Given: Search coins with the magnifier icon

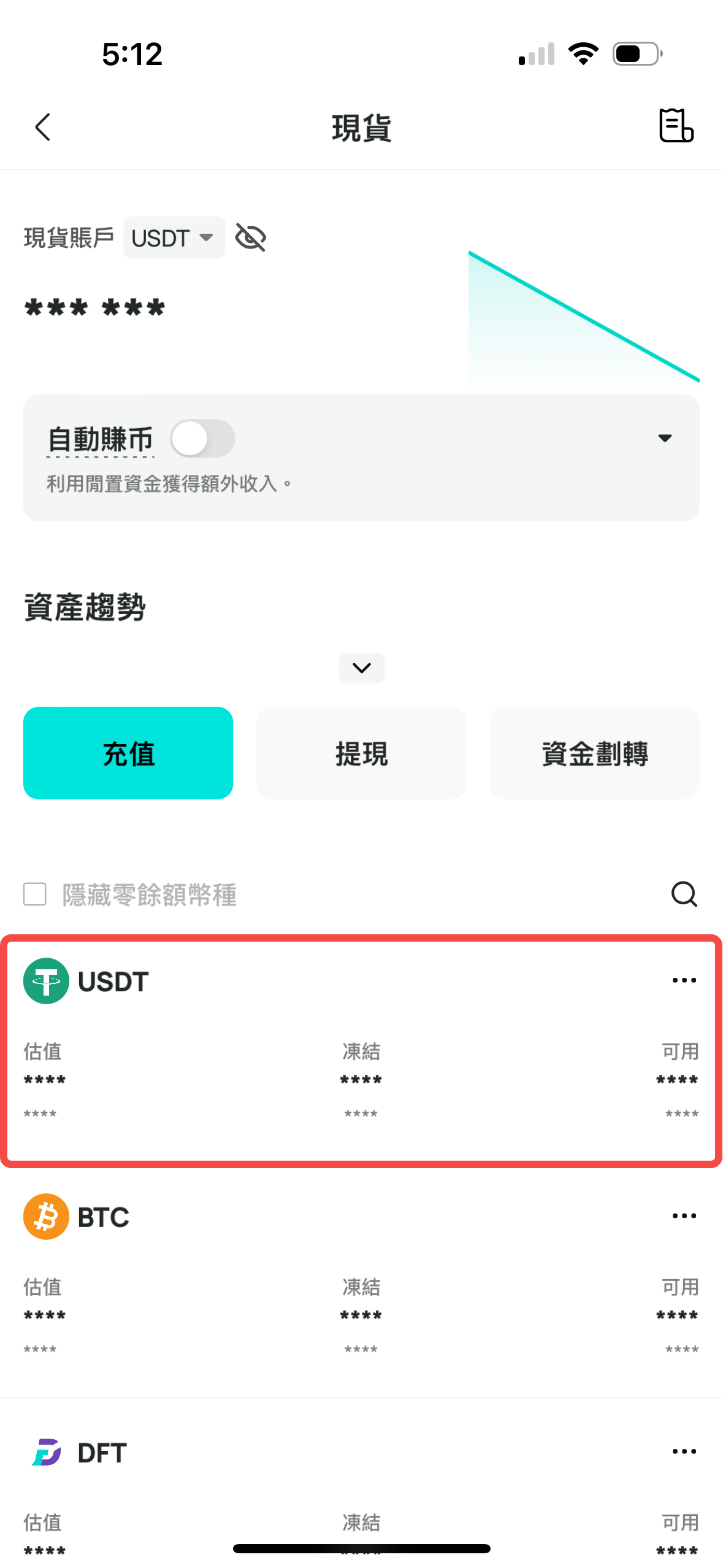Looking at the screenshot, I should pos(684,894).
